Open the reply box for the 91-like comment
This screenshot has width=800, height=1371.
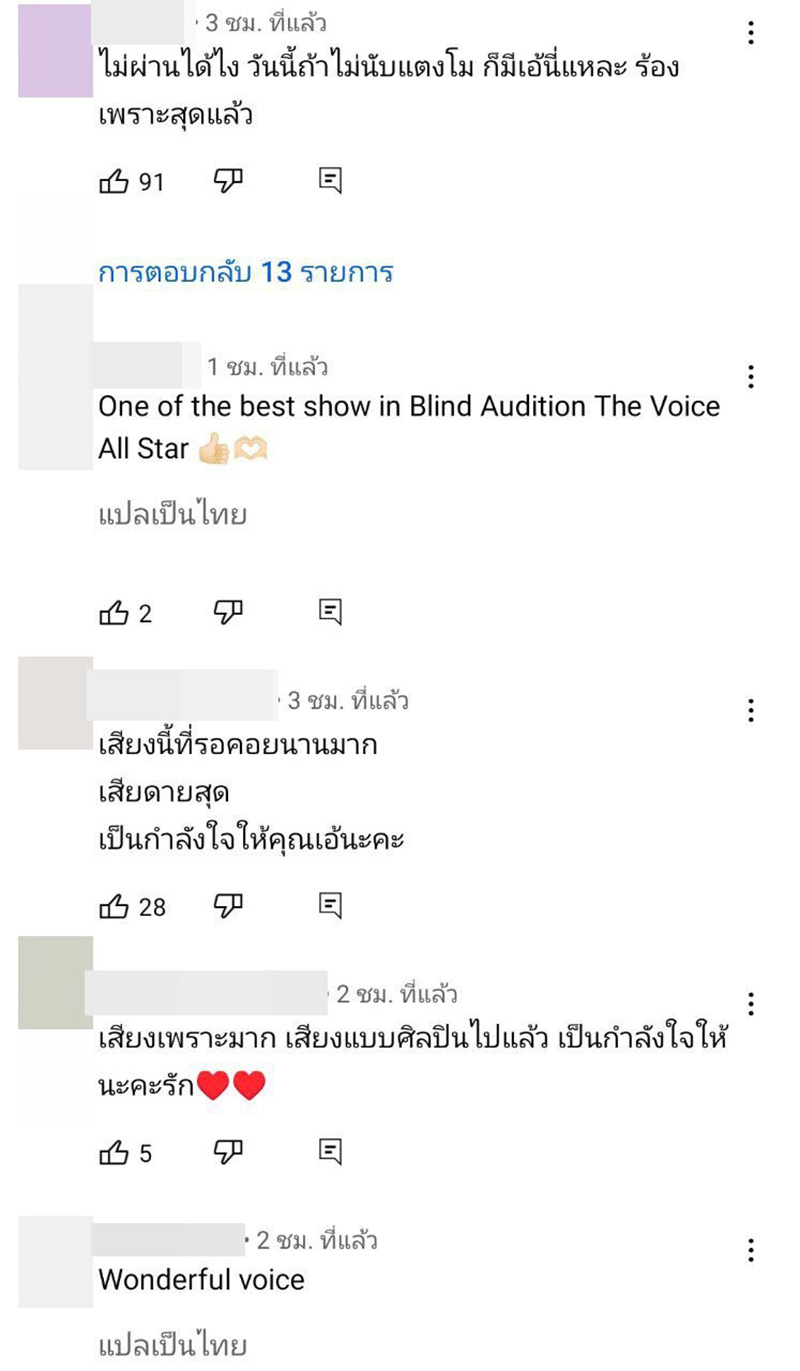point(331,181)
